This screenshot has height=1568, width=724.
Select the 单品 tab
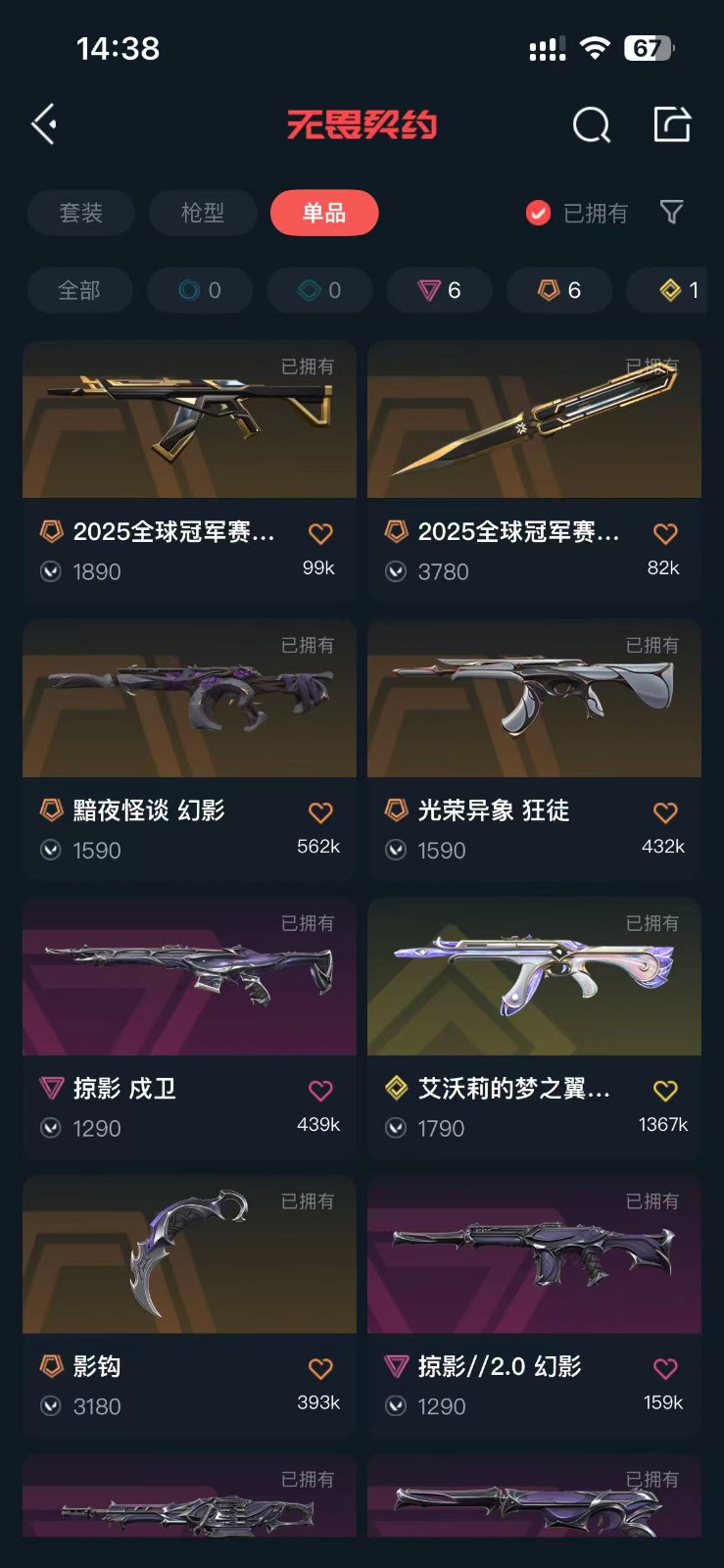[324, 213]
